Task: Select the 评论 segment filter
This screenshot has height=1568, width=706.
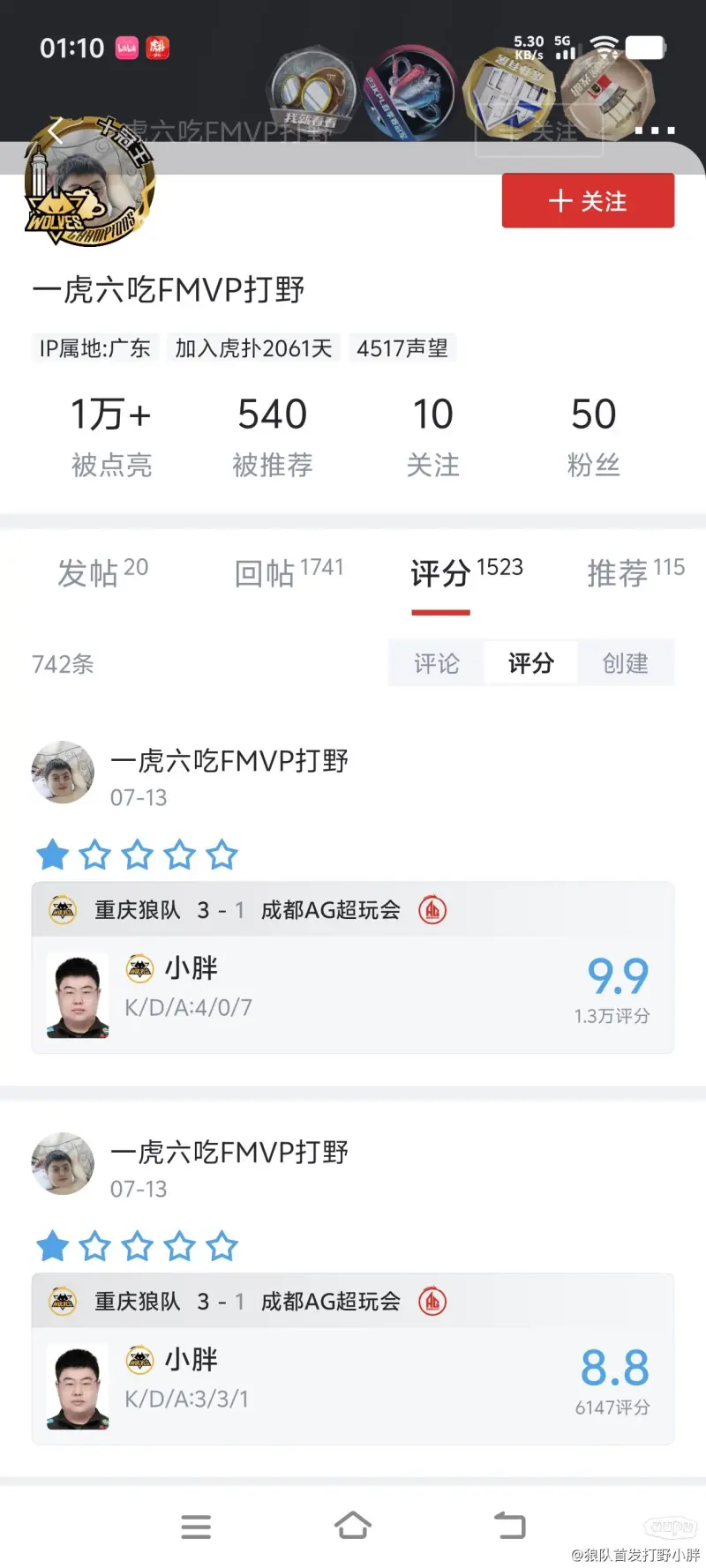Action: click(x=437, y=663)
